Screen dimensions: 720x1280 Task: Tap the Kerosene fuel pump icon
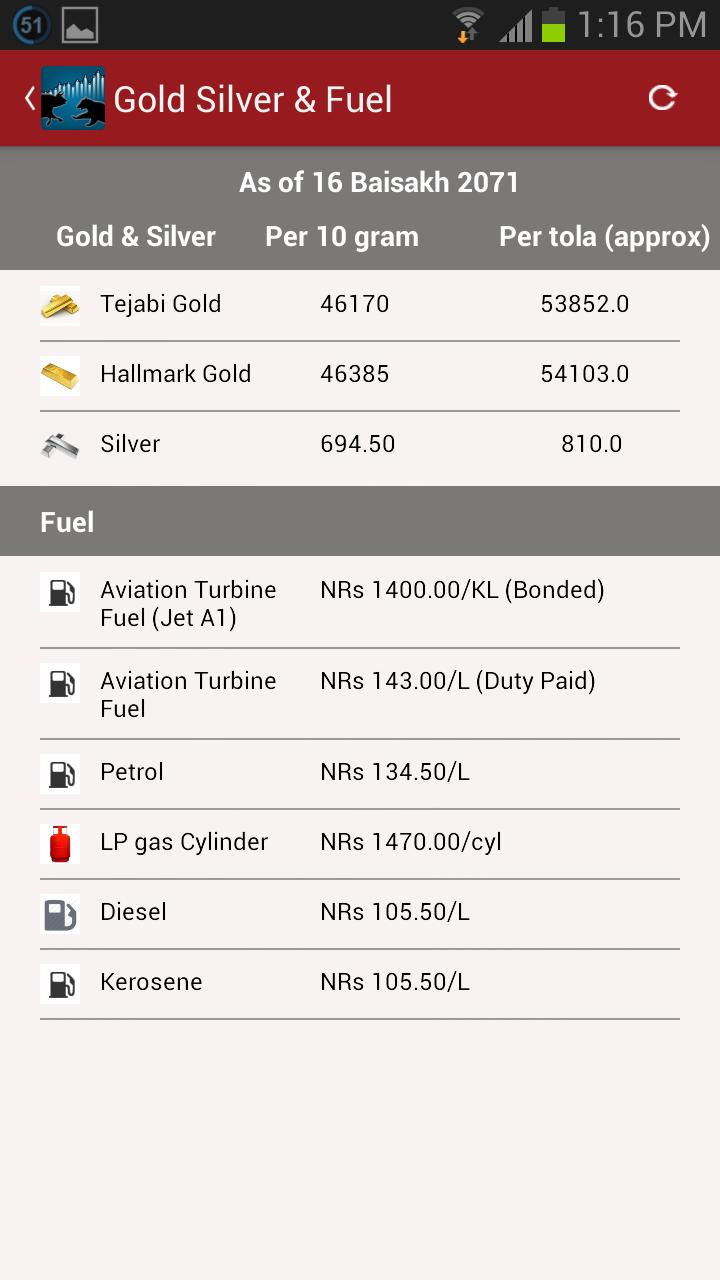tap(60, 982)
